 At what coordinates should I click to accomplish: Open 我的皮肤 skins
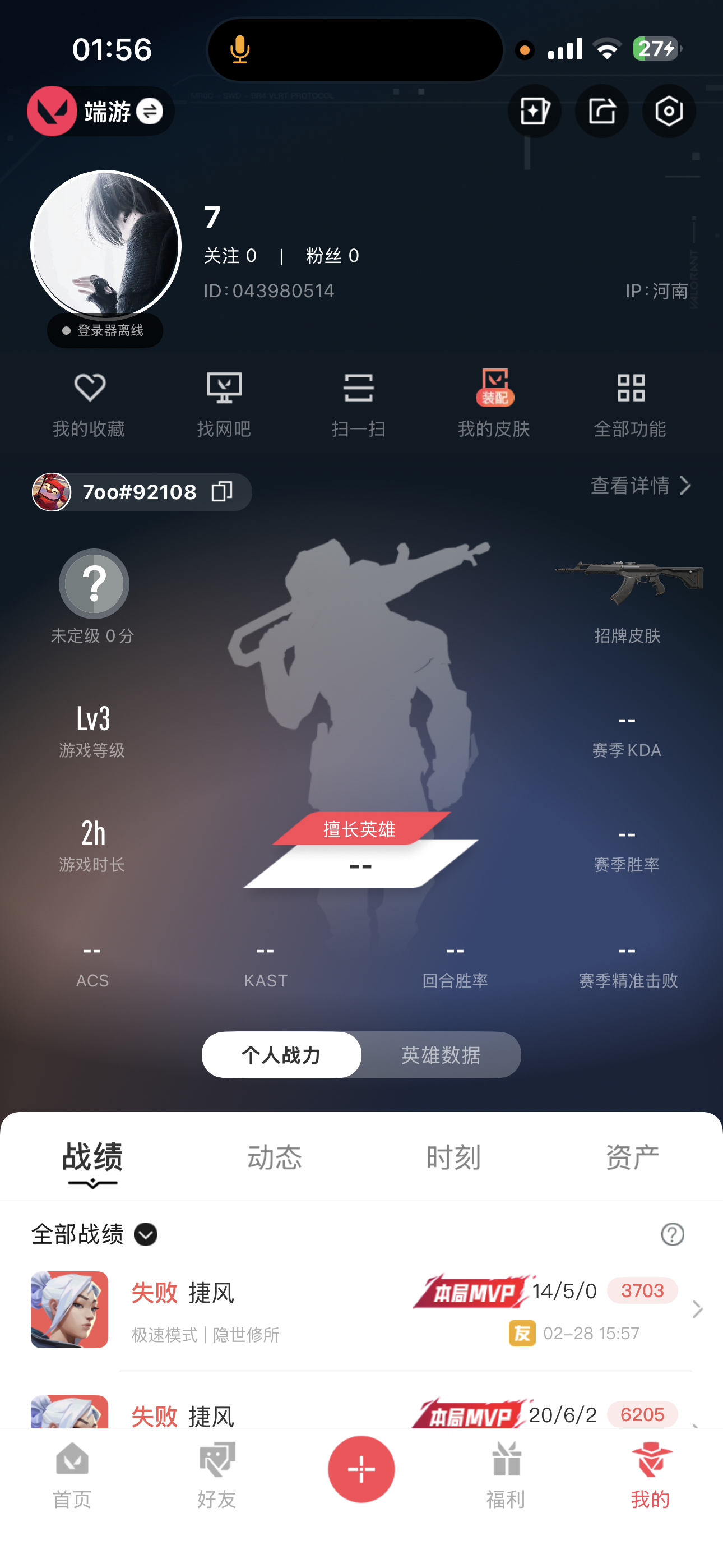(494, 404)
